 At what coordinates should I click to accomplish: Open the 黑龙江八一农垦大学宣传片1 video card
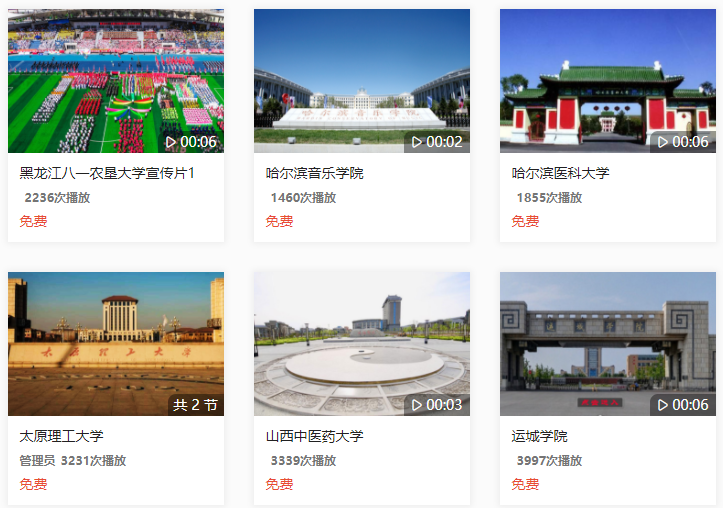pos(115,81)
